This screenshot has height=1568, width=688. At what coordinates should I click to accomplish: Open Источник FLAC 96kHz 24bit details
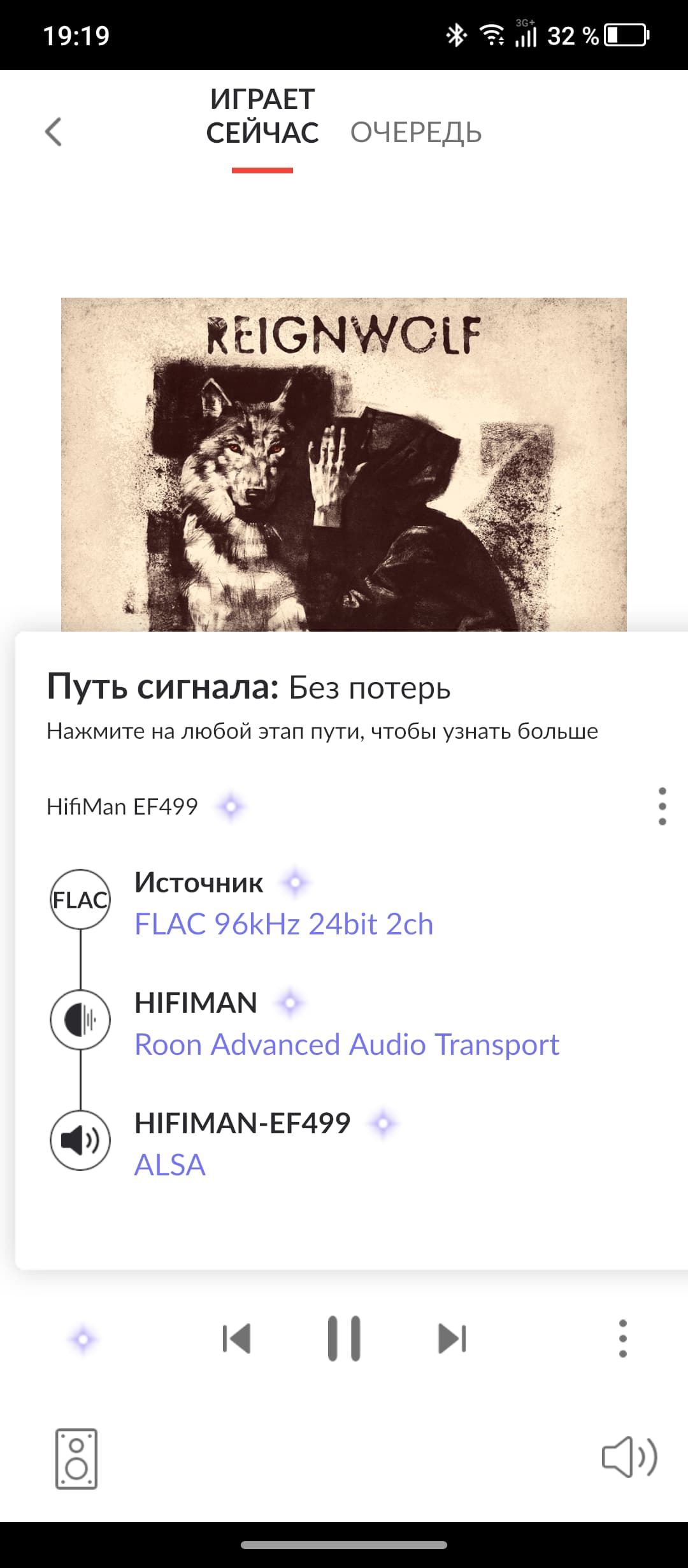pyautogui.click(x=284, y=904)
